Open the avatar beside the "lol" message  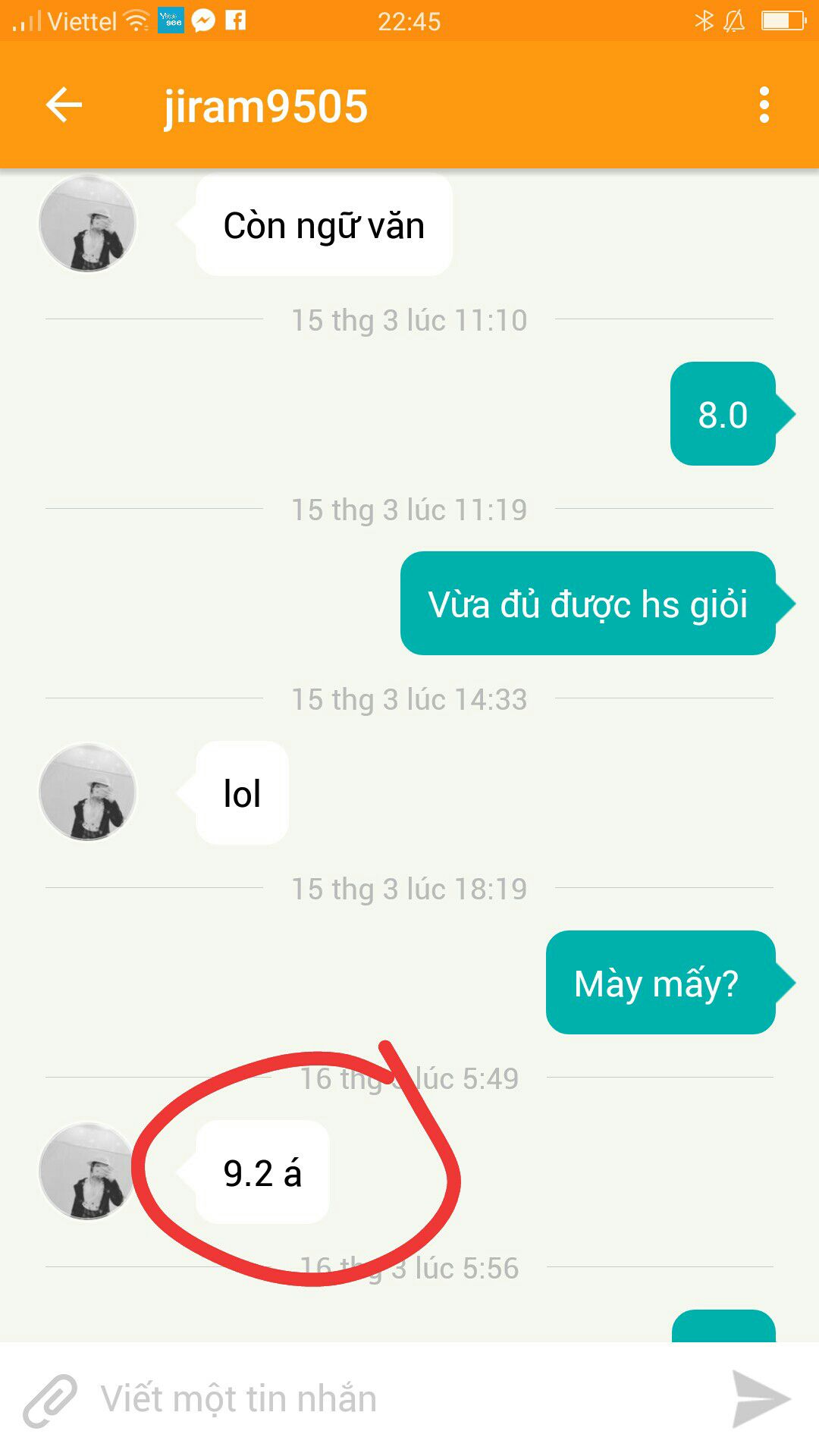[x=88, y=792]
